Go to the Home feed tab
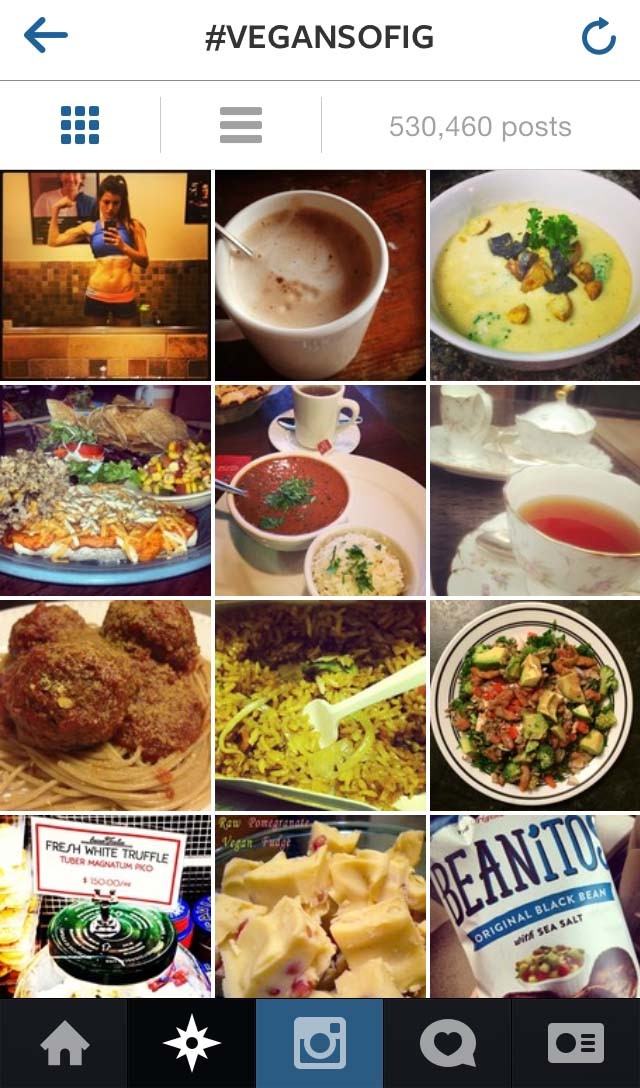The image size is (640, 1088). point(64,1044)
